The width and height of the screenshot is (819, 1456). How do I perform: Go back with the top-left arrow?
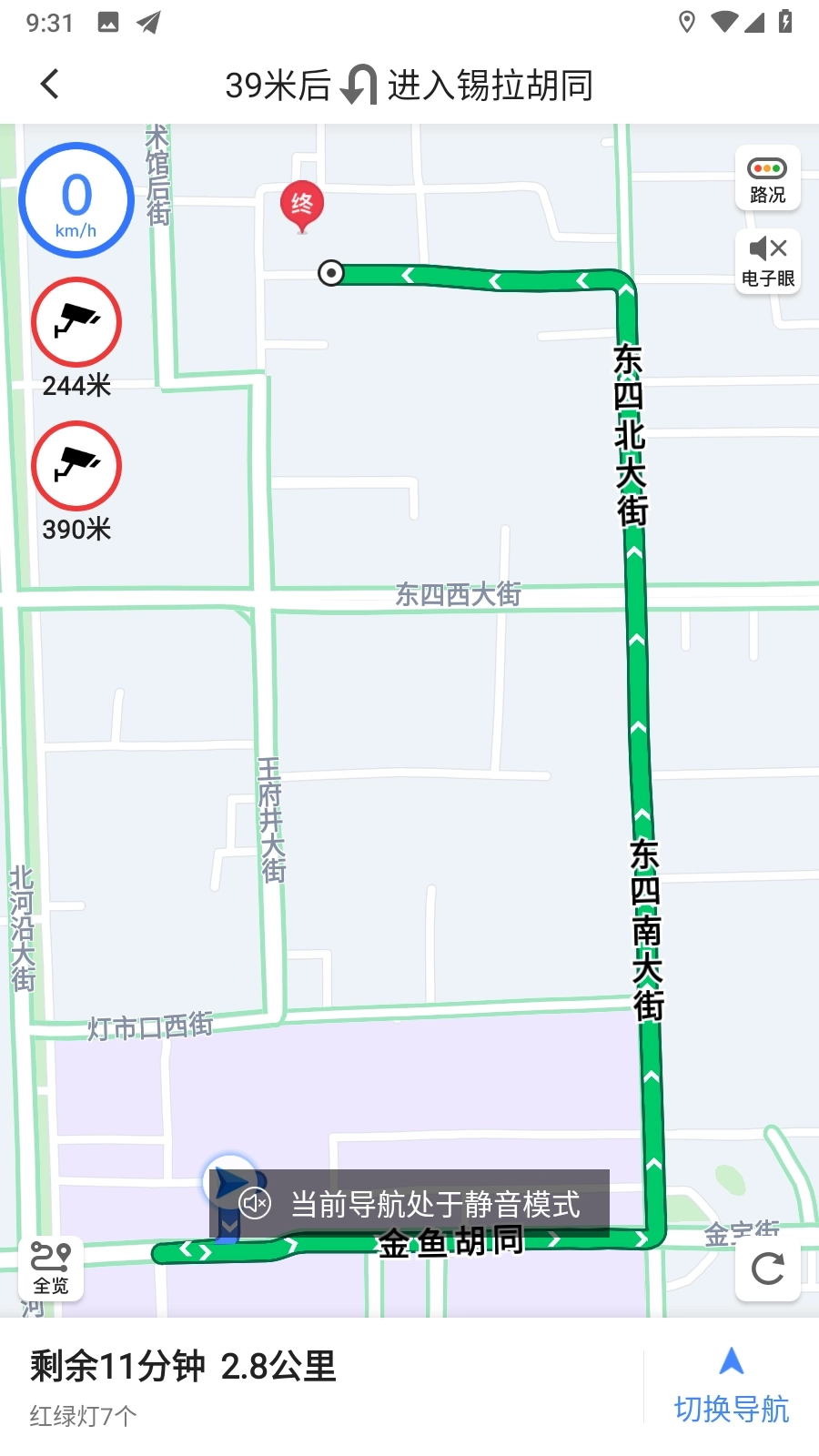[48, 84]
